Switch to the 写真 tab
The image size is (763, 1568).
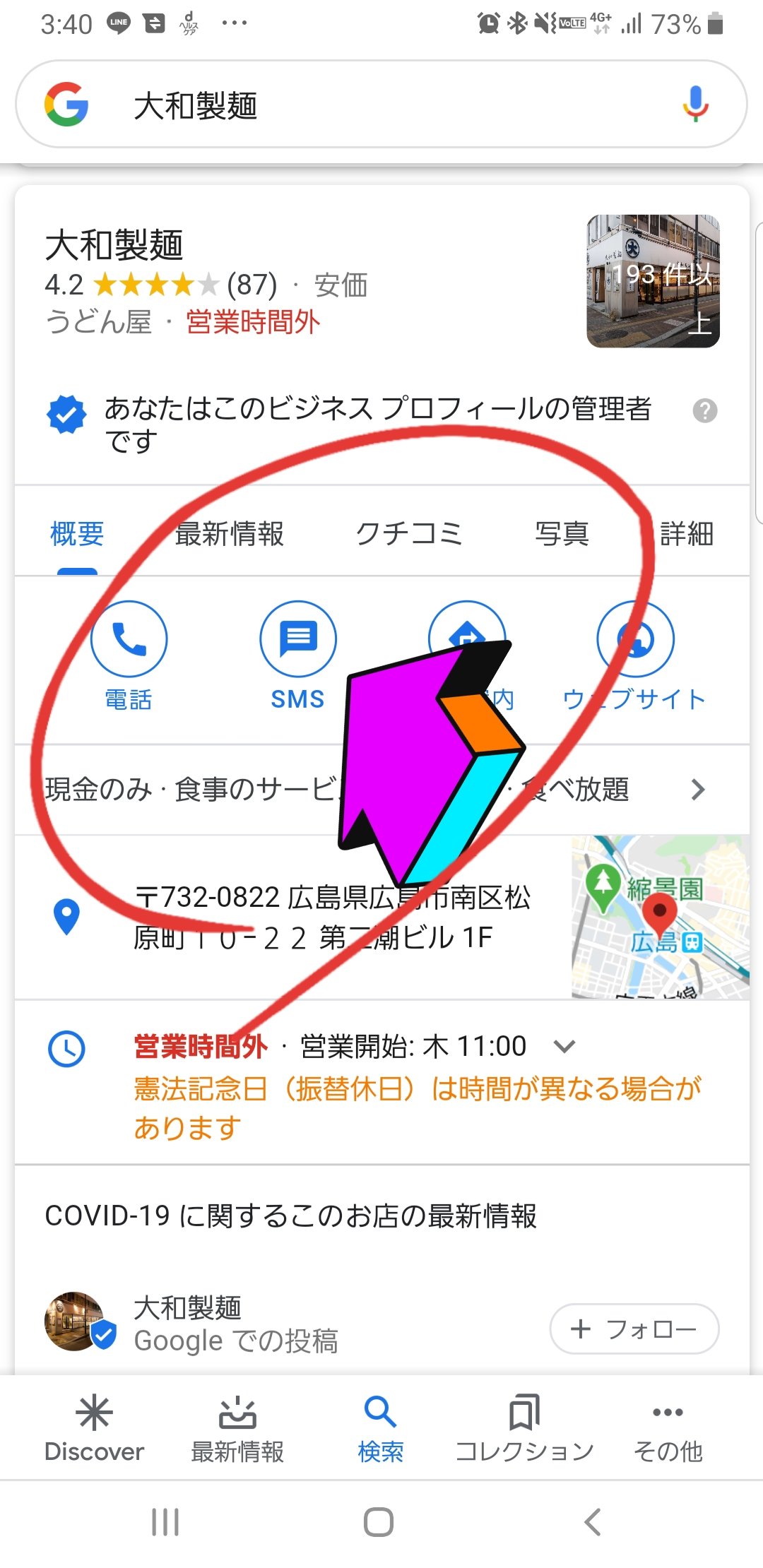[562, 534]
